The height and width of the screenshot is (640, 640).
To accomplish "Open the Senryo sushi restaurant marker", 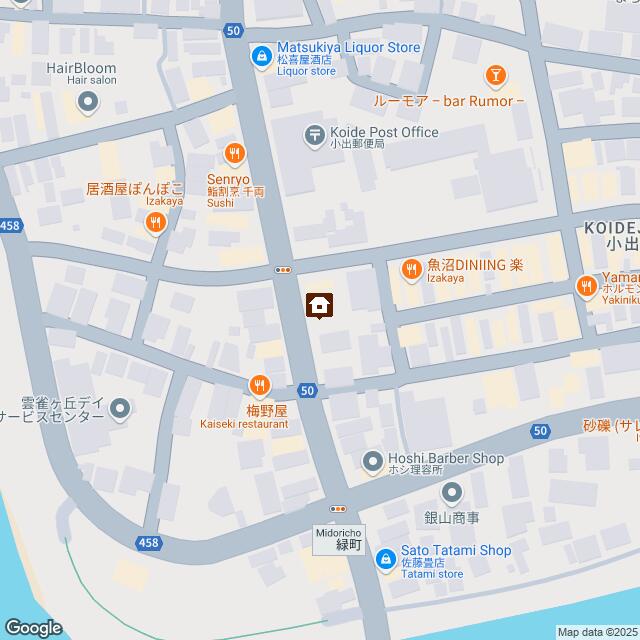I will (234, 153).
